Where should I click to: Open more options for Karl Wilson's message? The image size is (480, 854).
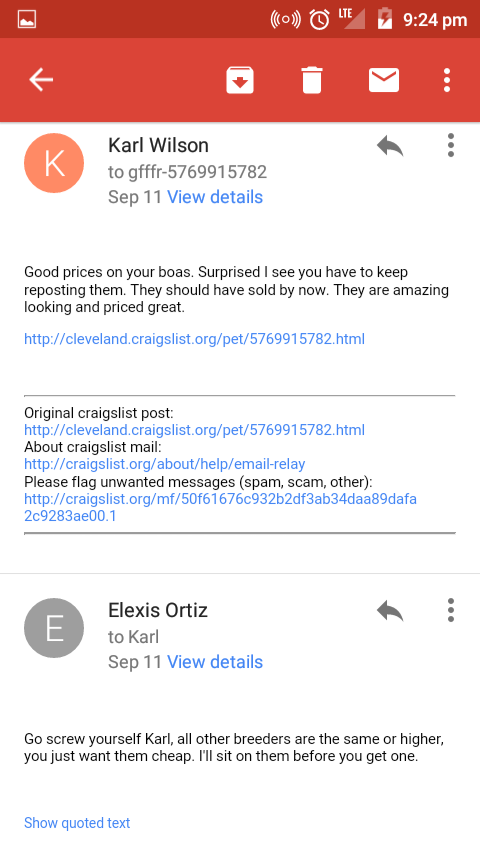(x=451, y=145)
